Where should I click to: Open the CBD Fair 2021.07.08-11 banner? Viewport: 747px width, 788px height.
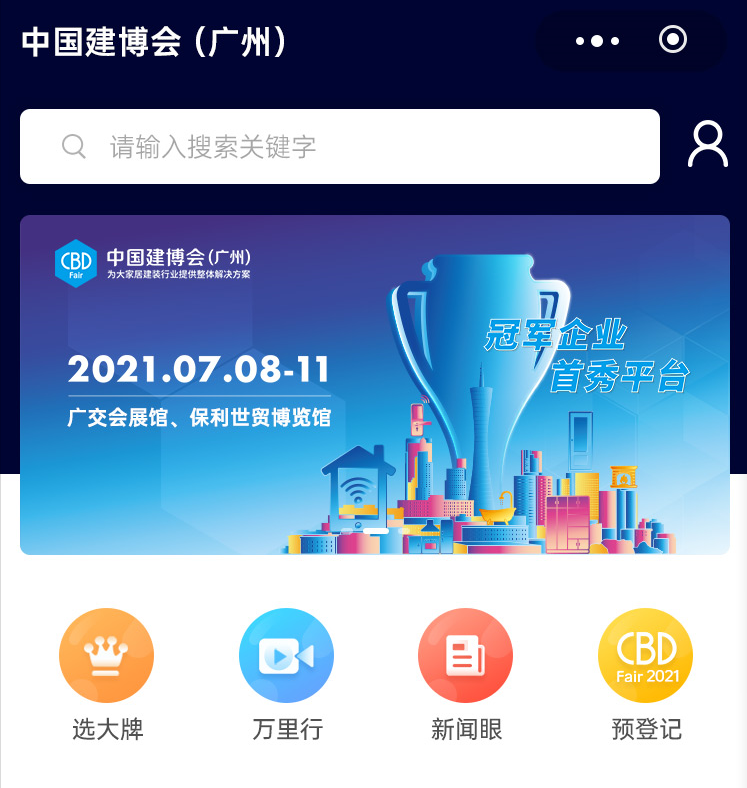[374, 385]
